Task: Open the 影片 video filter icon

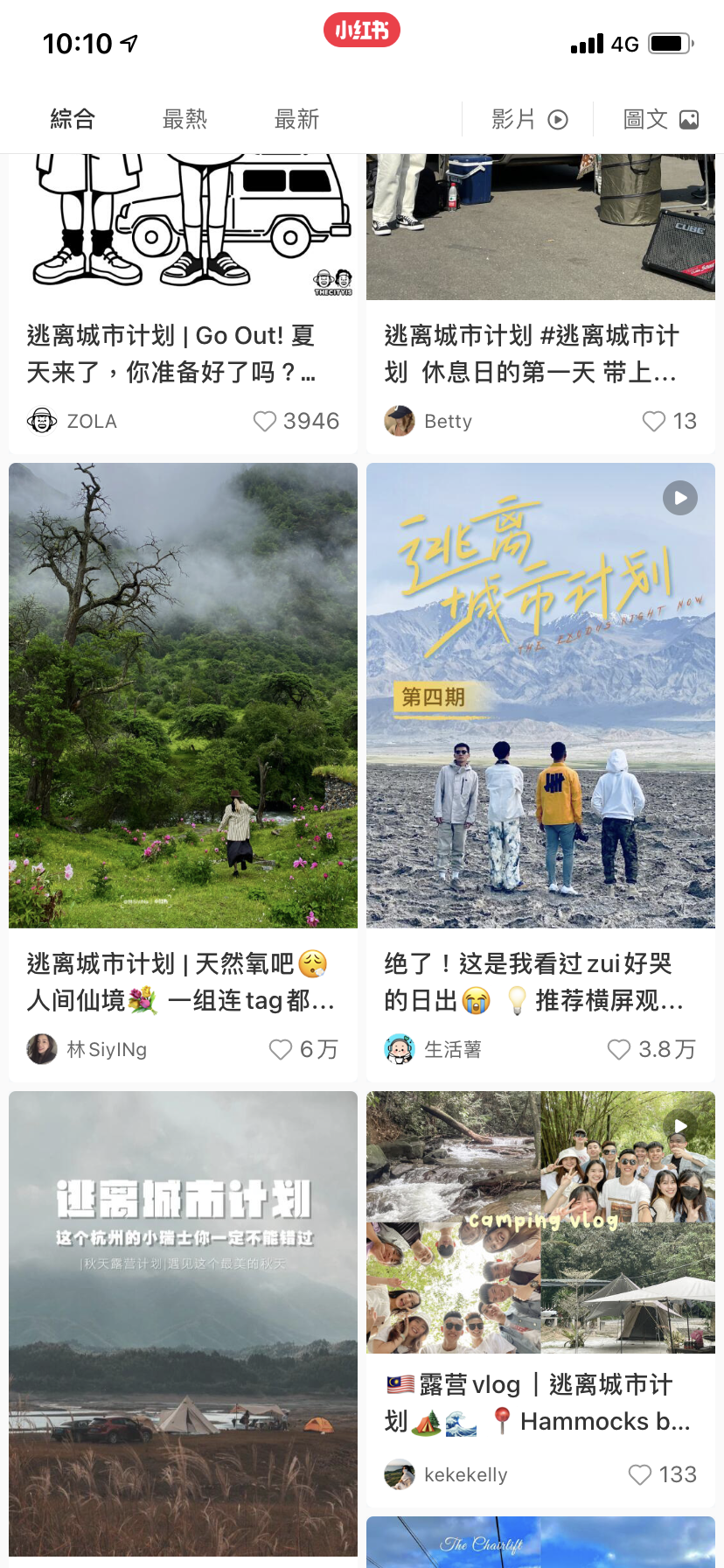Action: click(556, 119)
